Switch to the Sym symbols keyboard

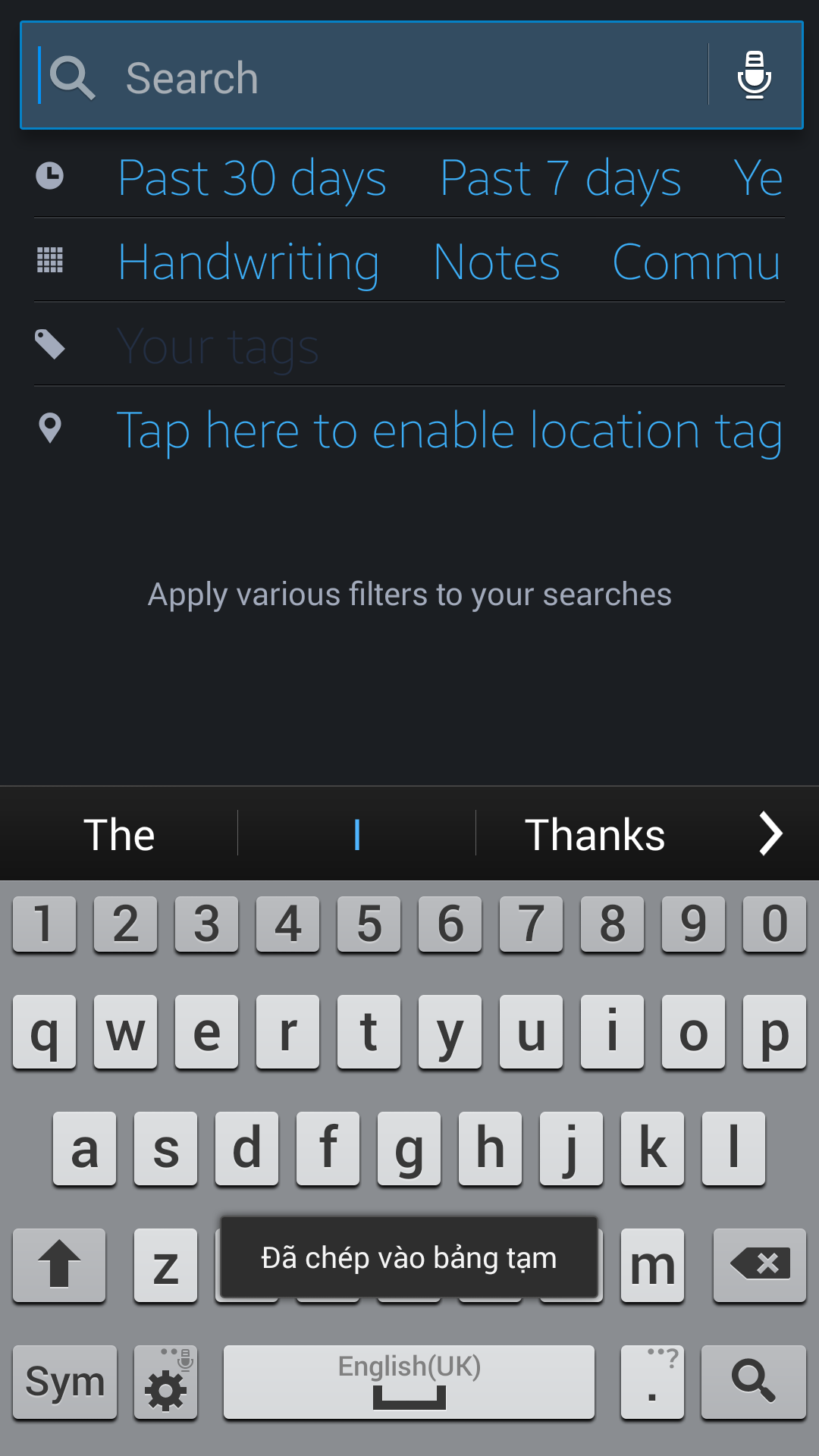pyautogui.click(x=65, y=1382)
